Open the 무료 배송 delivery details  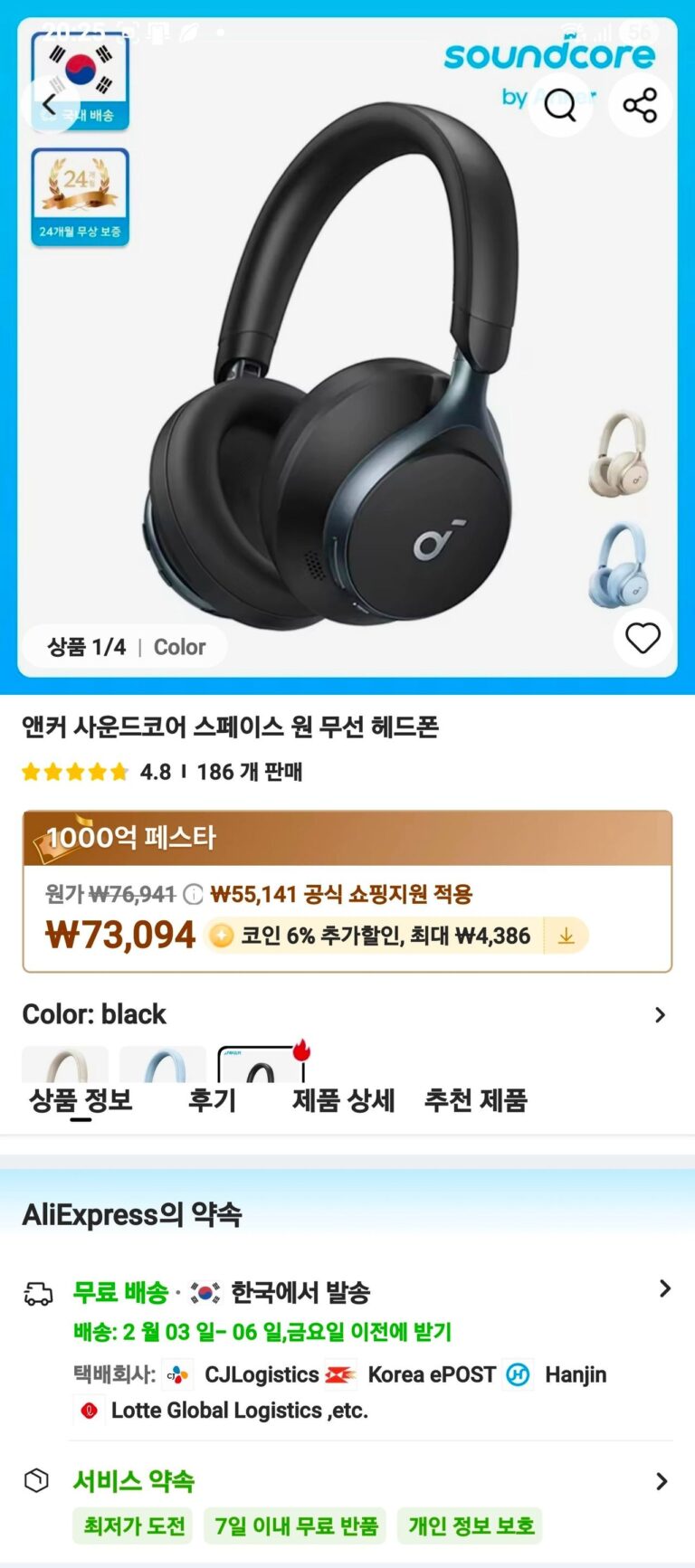click(665, 1289)
